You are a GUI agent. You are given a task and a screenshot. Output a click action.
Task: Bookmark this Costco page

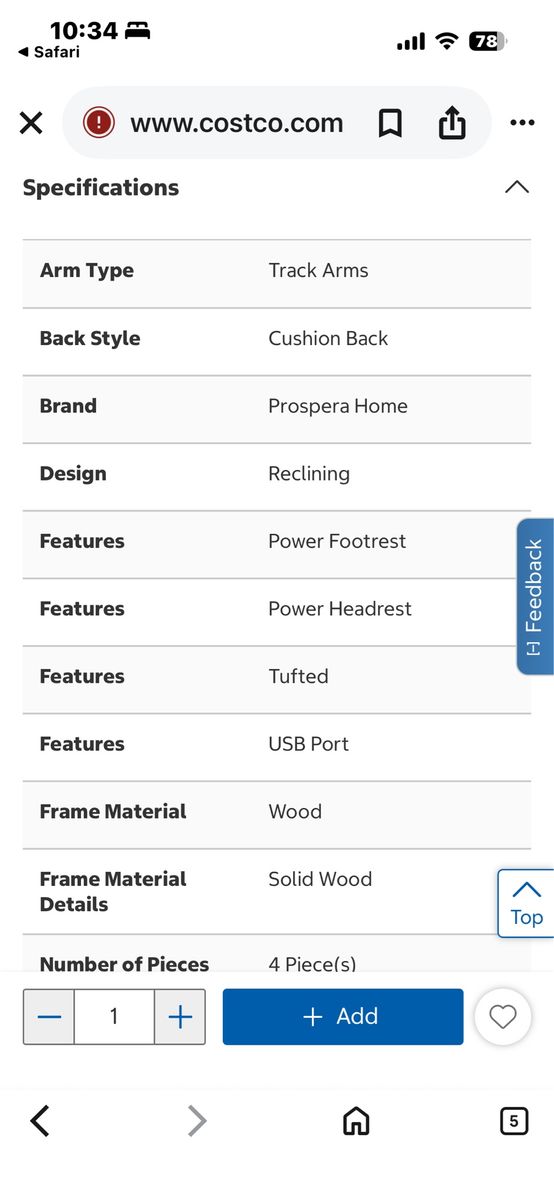point(390,123)
